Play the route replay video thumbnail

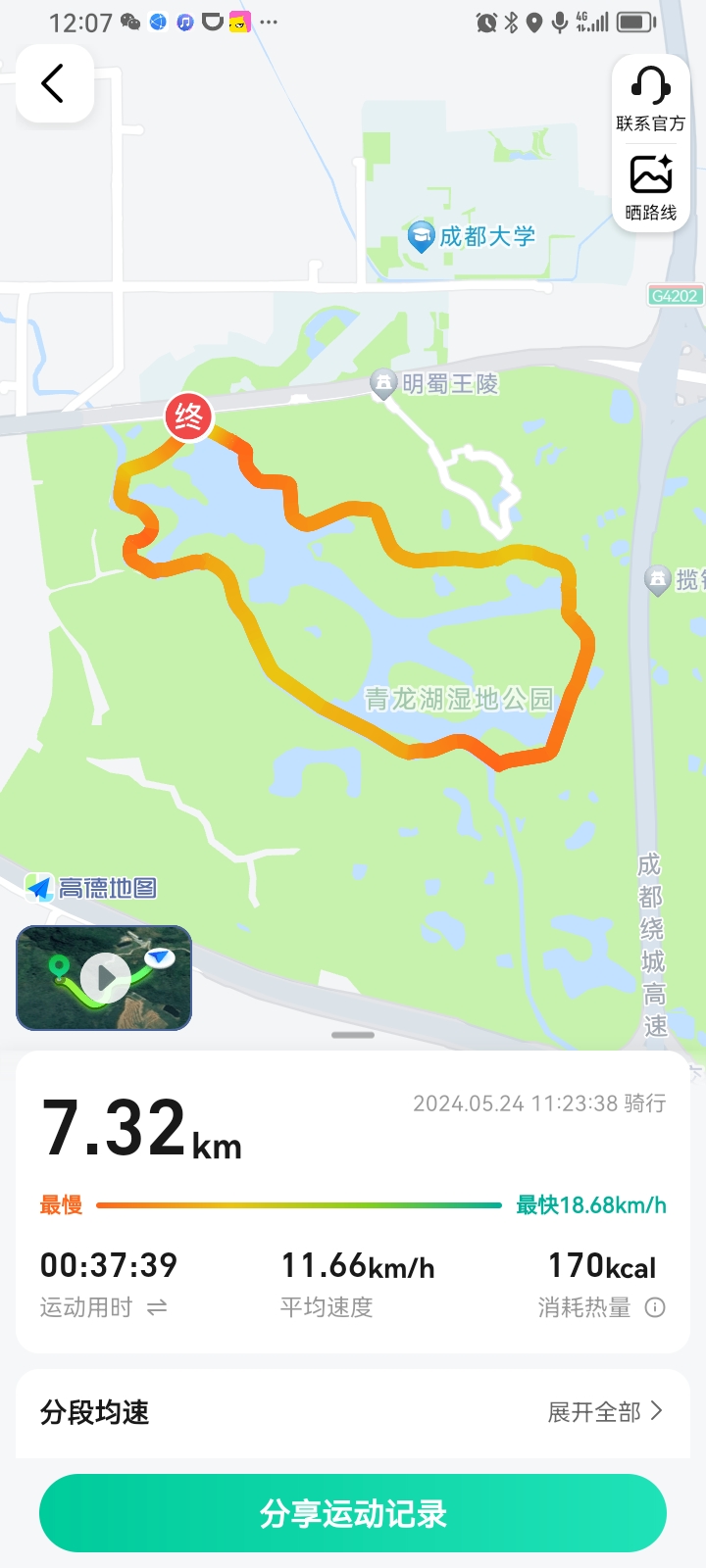click(x=104, y=977)
